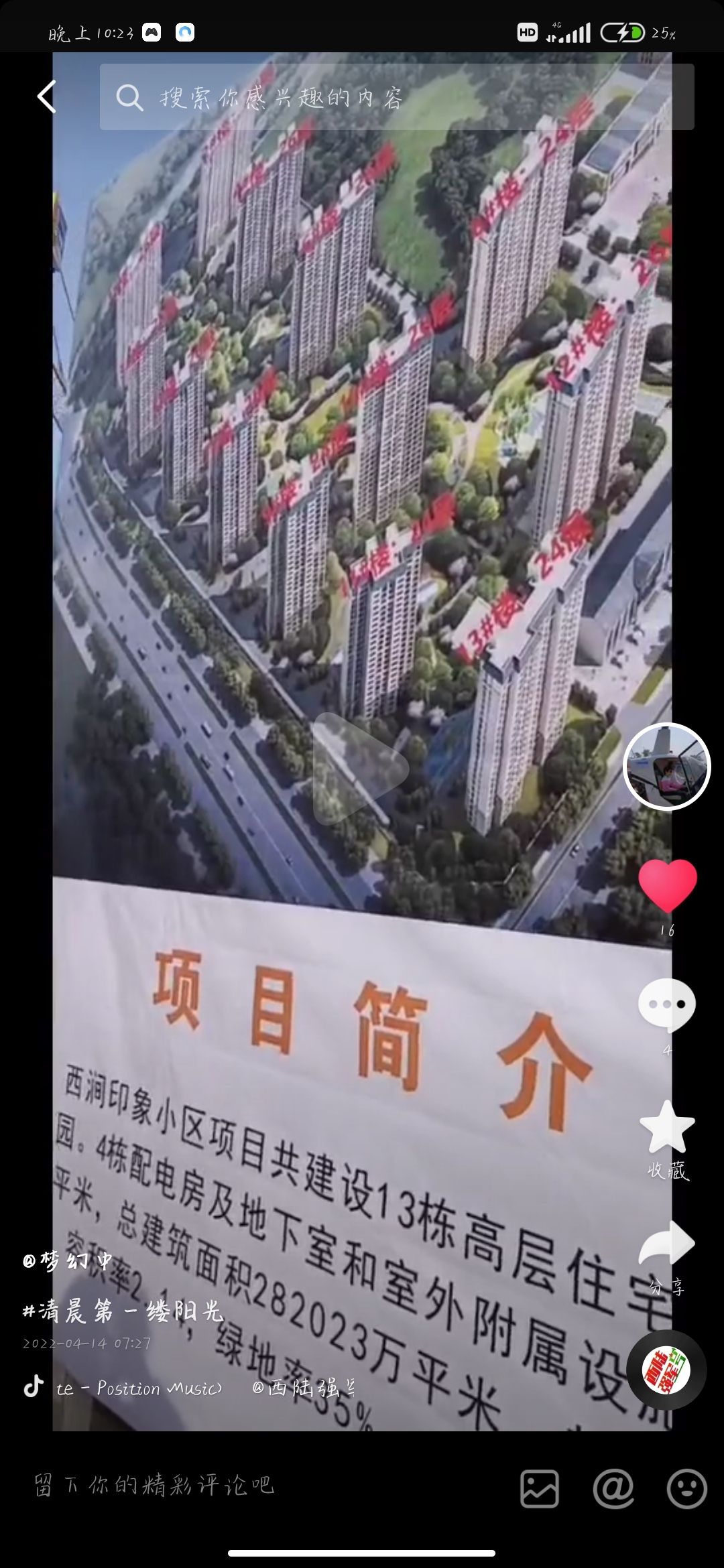Share this video using the arrow icon

(667, 1243)
